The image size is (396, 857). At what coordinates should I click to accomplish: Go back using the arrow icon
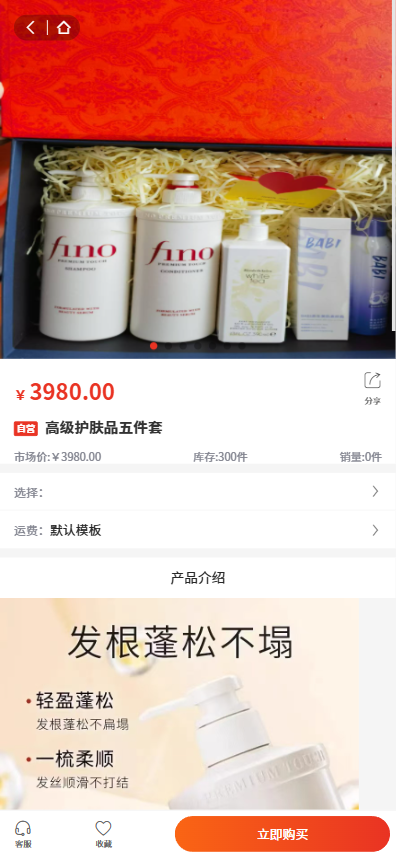coord(31,27)
